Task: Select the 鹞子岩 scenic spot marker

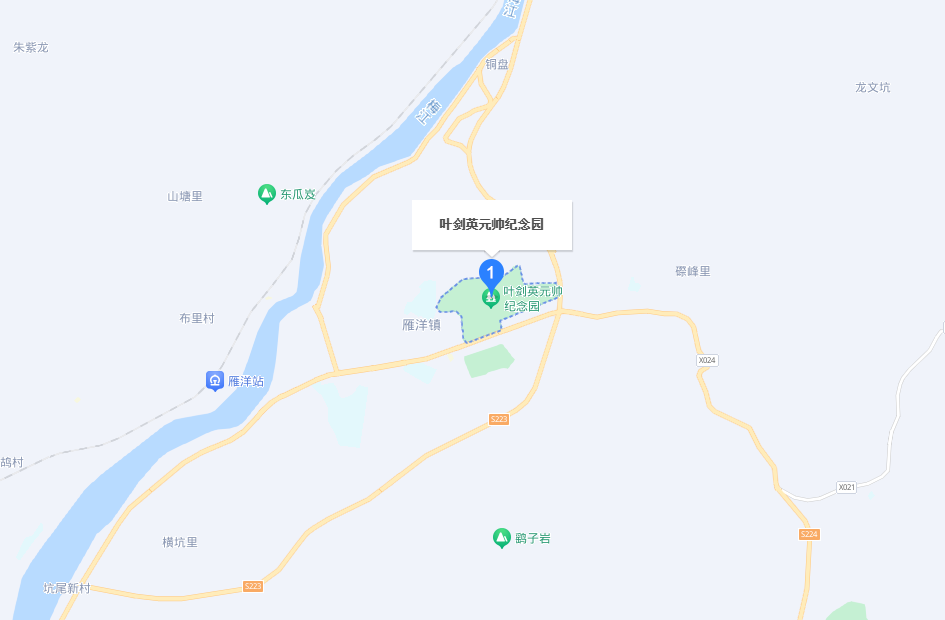Action: click(502, 538)
